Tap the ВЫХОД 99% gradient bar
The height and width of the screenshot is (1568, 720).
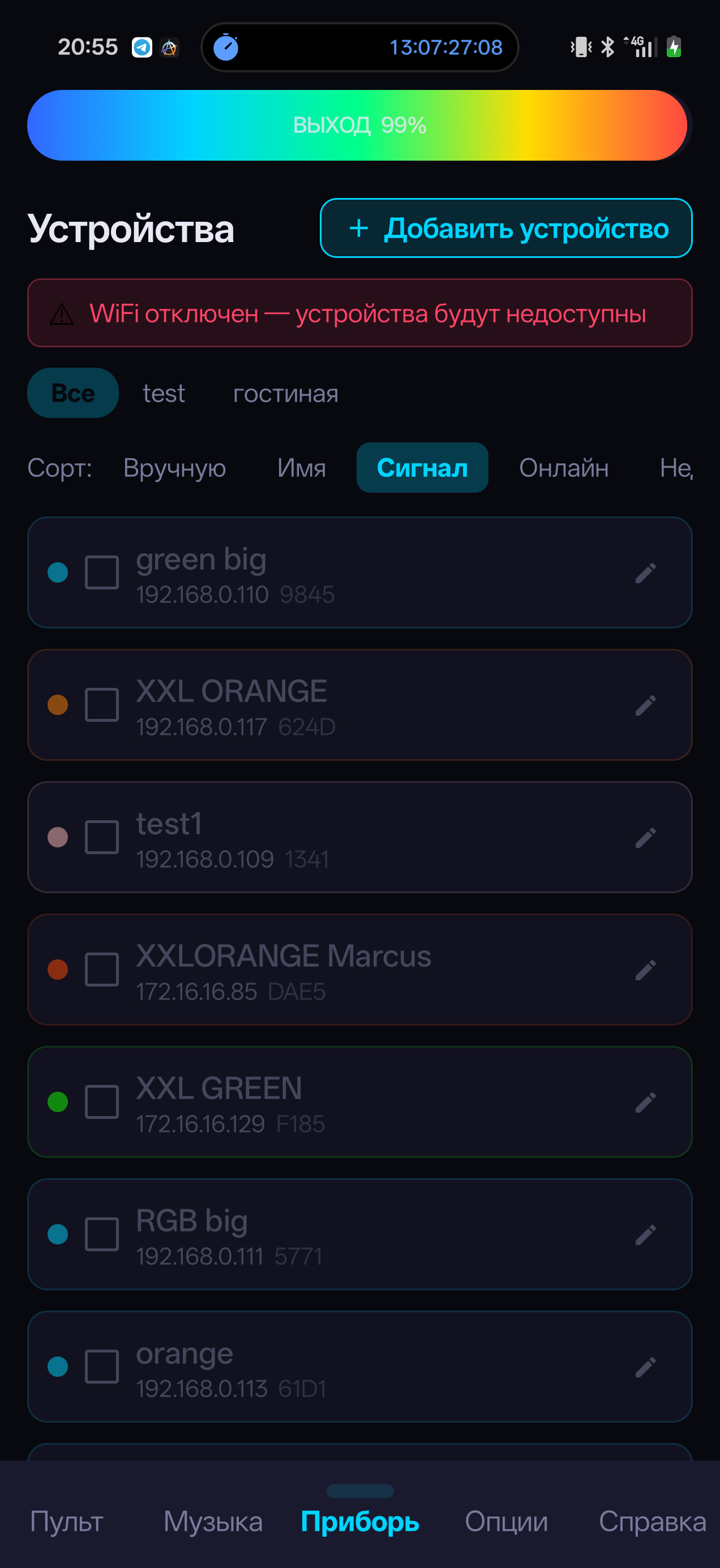pyautogui.click(x=358, y=126)
